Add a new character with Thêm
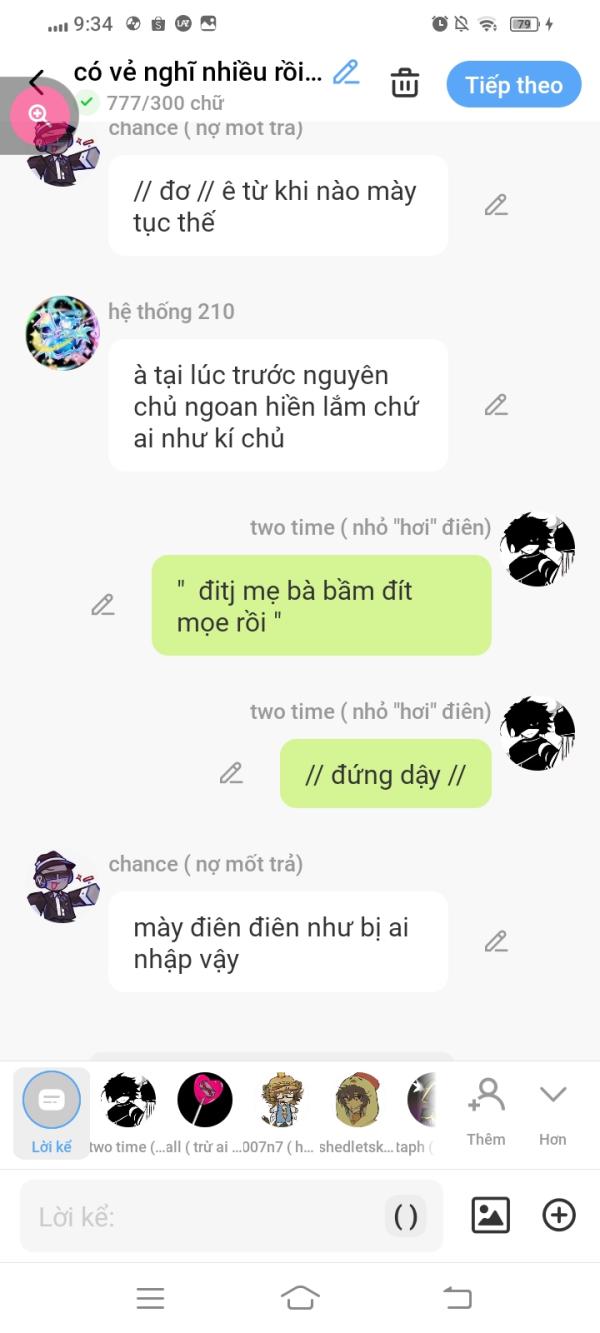The image size is (600, 1333). coord(486,1108)
